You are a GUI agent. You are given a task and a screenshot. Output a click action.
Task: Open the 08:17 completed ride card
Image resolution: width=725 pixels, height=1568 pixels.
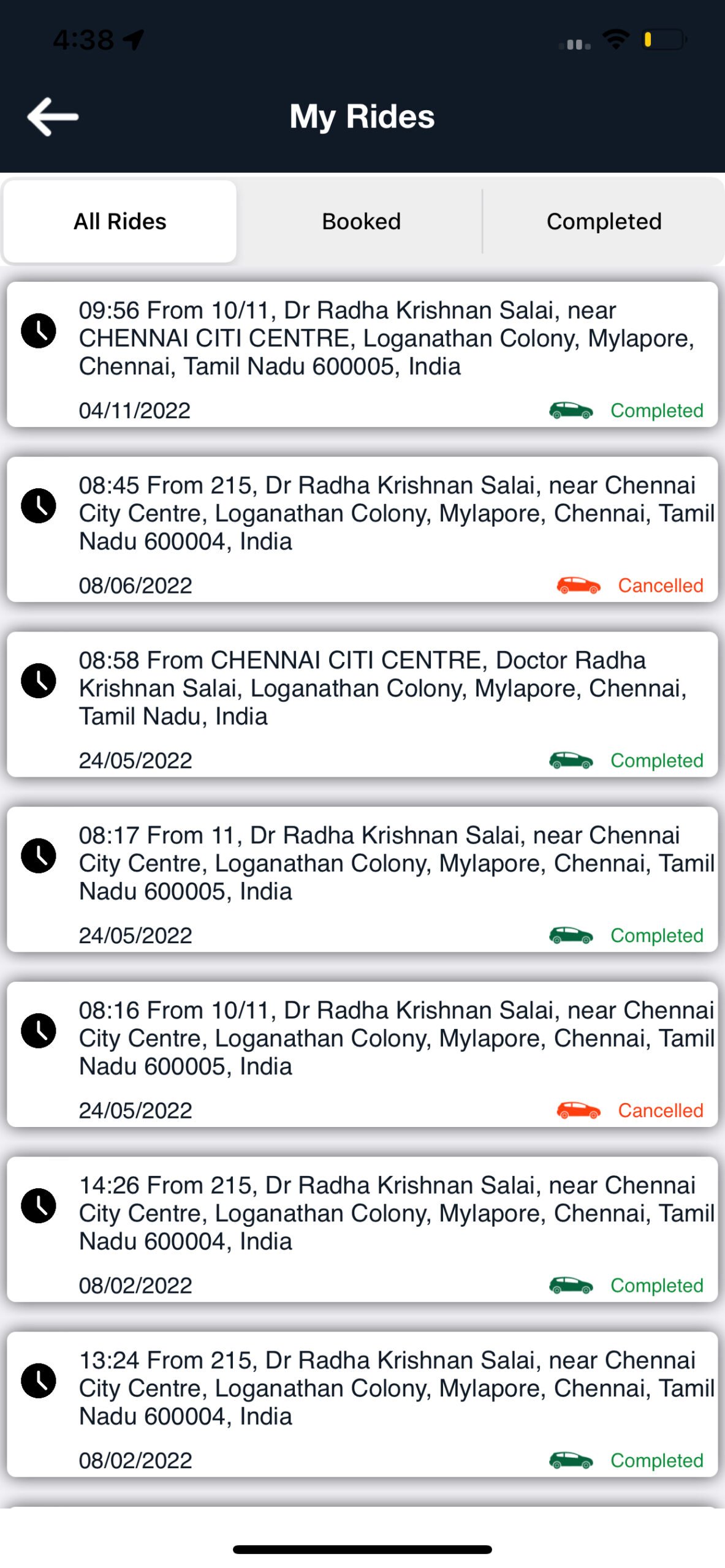(362, 880)
